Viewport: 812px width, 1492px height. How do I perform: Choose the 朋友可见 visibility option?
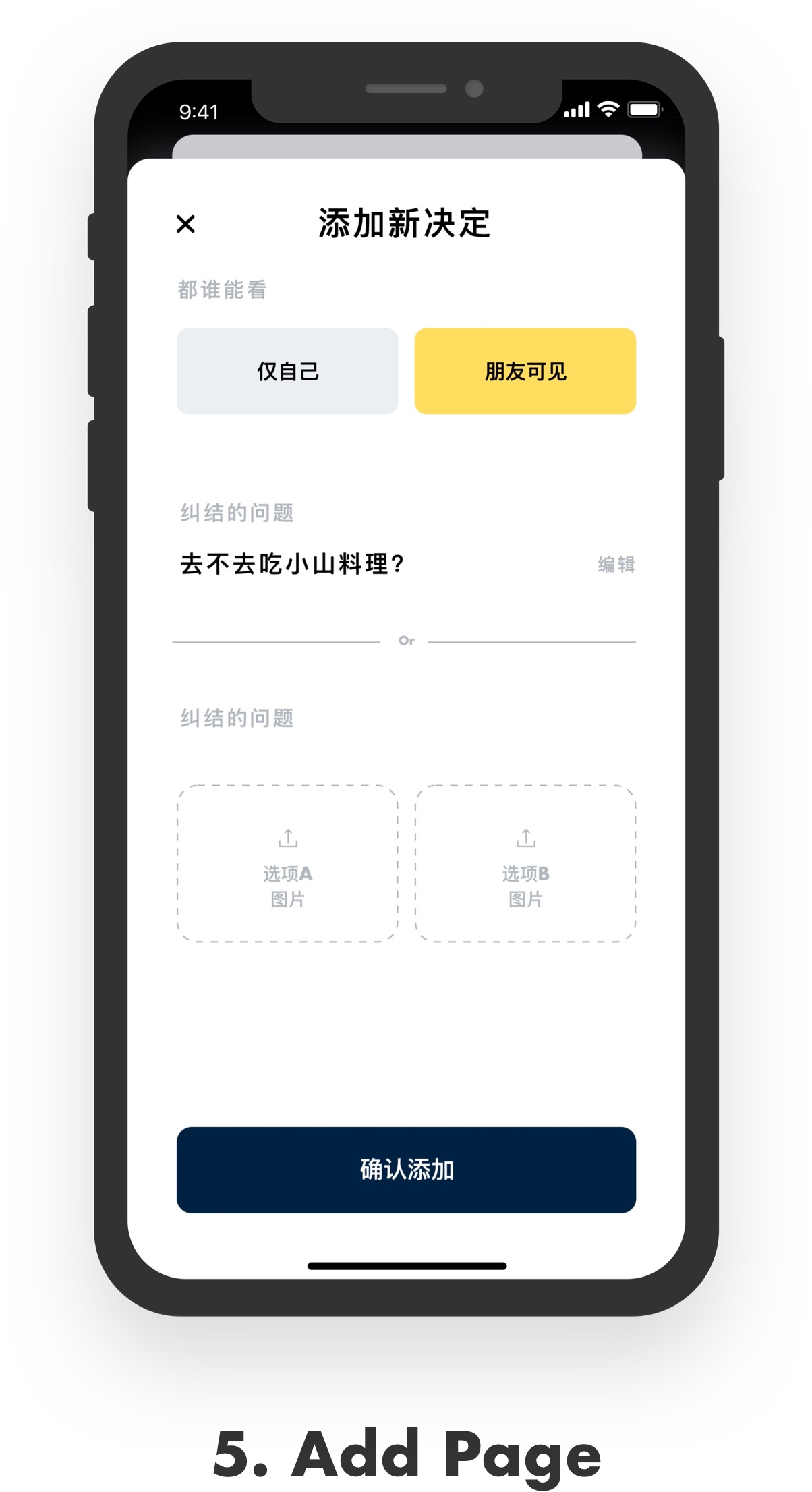pos(525,371)
